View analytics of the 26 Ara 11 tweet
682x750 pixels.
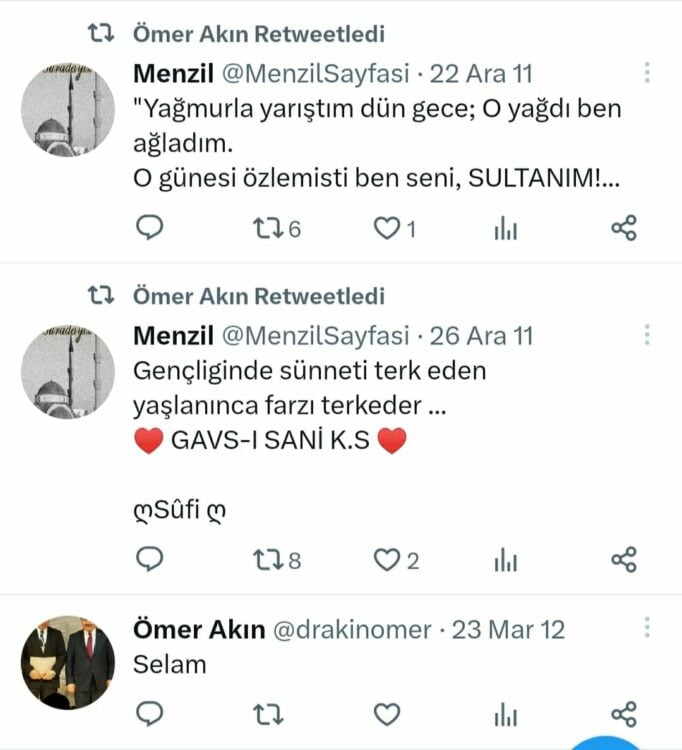point(505,560)
